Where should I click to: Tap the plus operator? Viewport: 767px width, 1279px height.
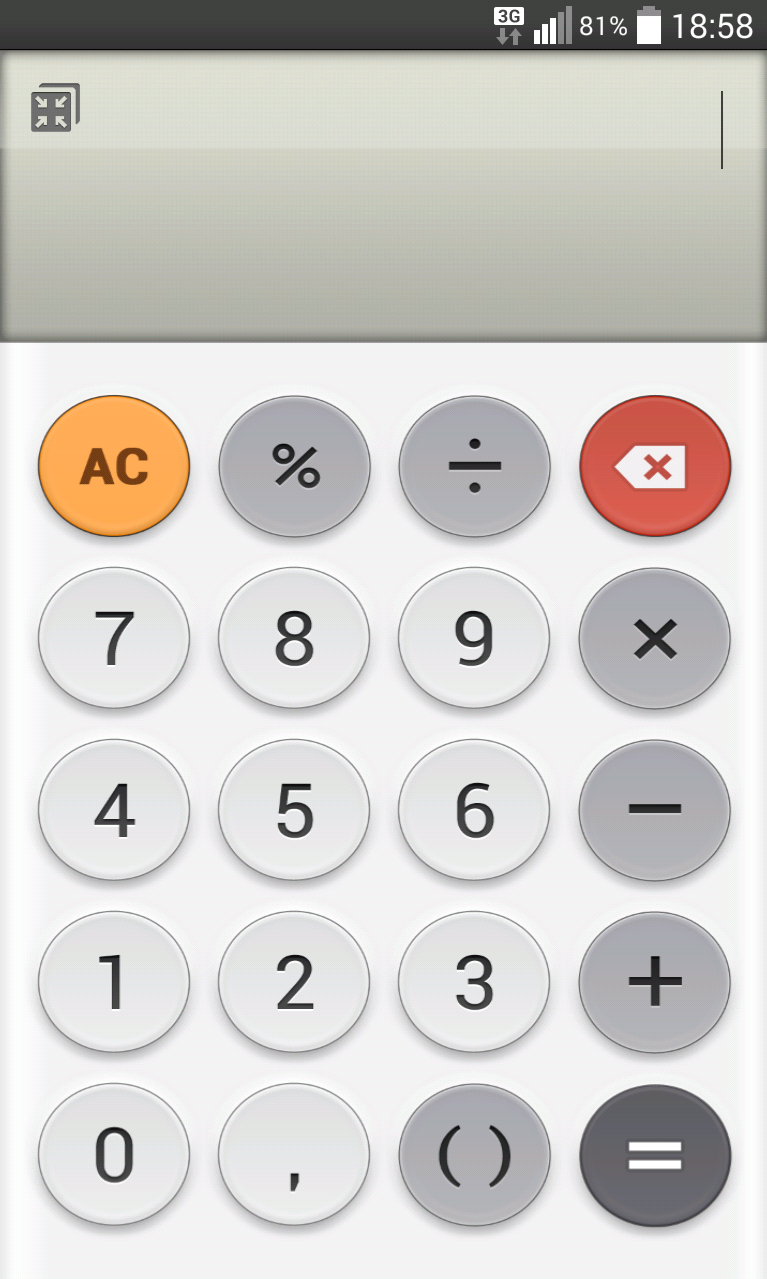point(655,982)
